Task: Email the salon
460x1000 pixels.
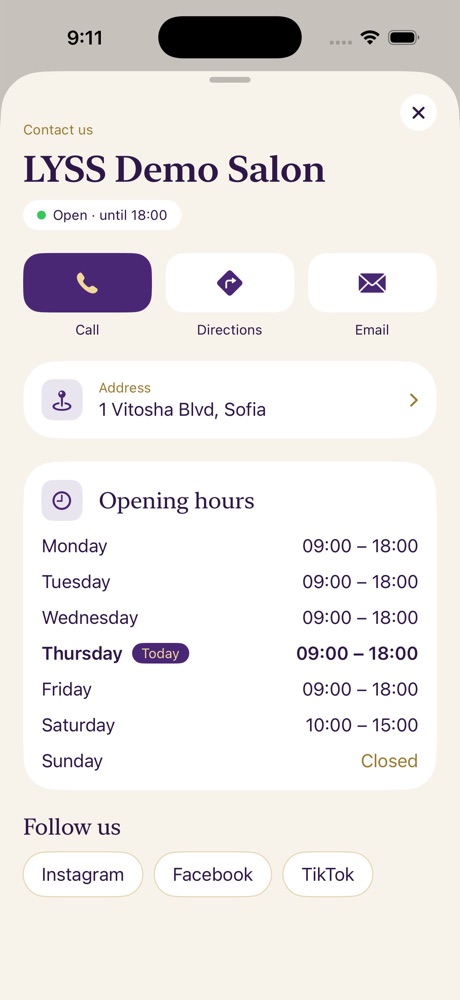Action: pyautogui.click(x=372, y=283)
